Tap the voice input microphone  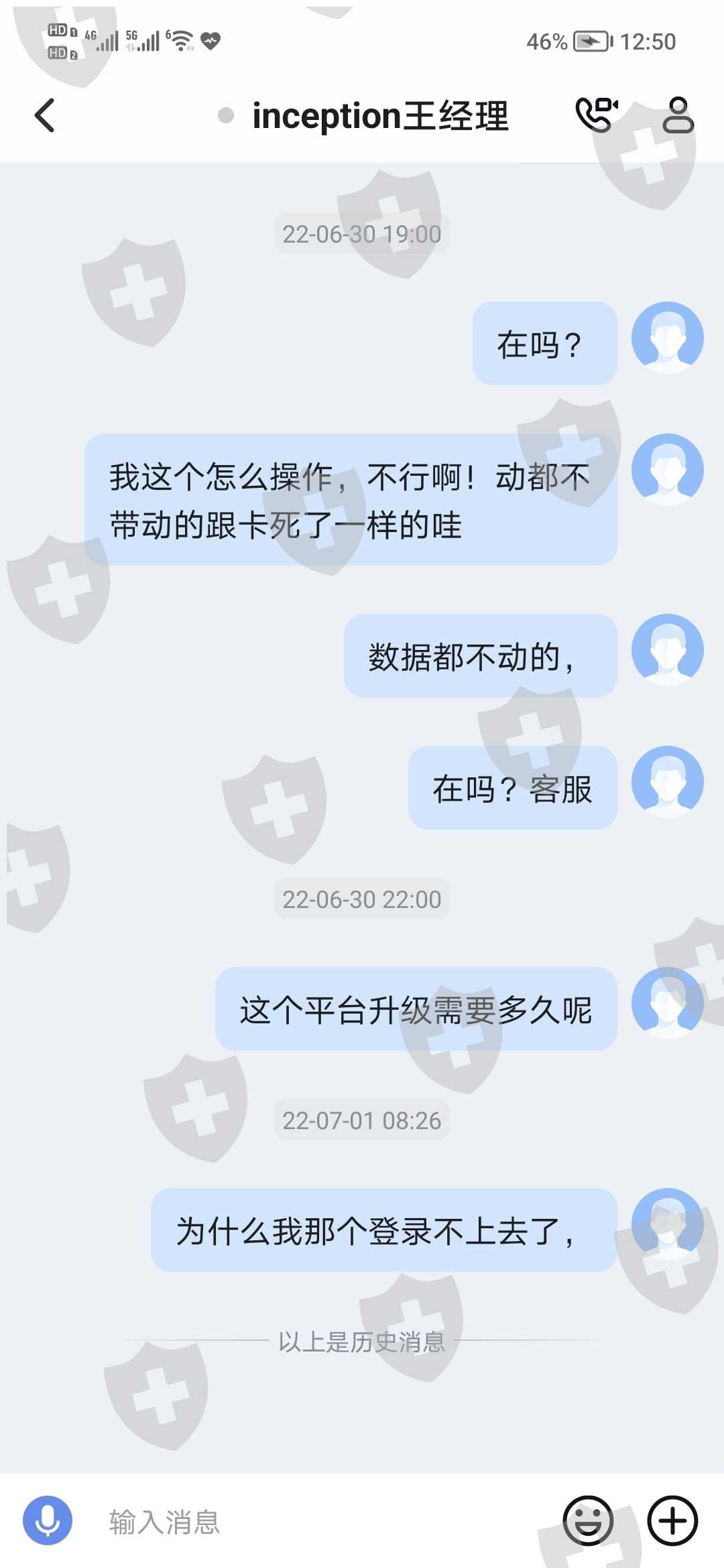pos(48,1520)
